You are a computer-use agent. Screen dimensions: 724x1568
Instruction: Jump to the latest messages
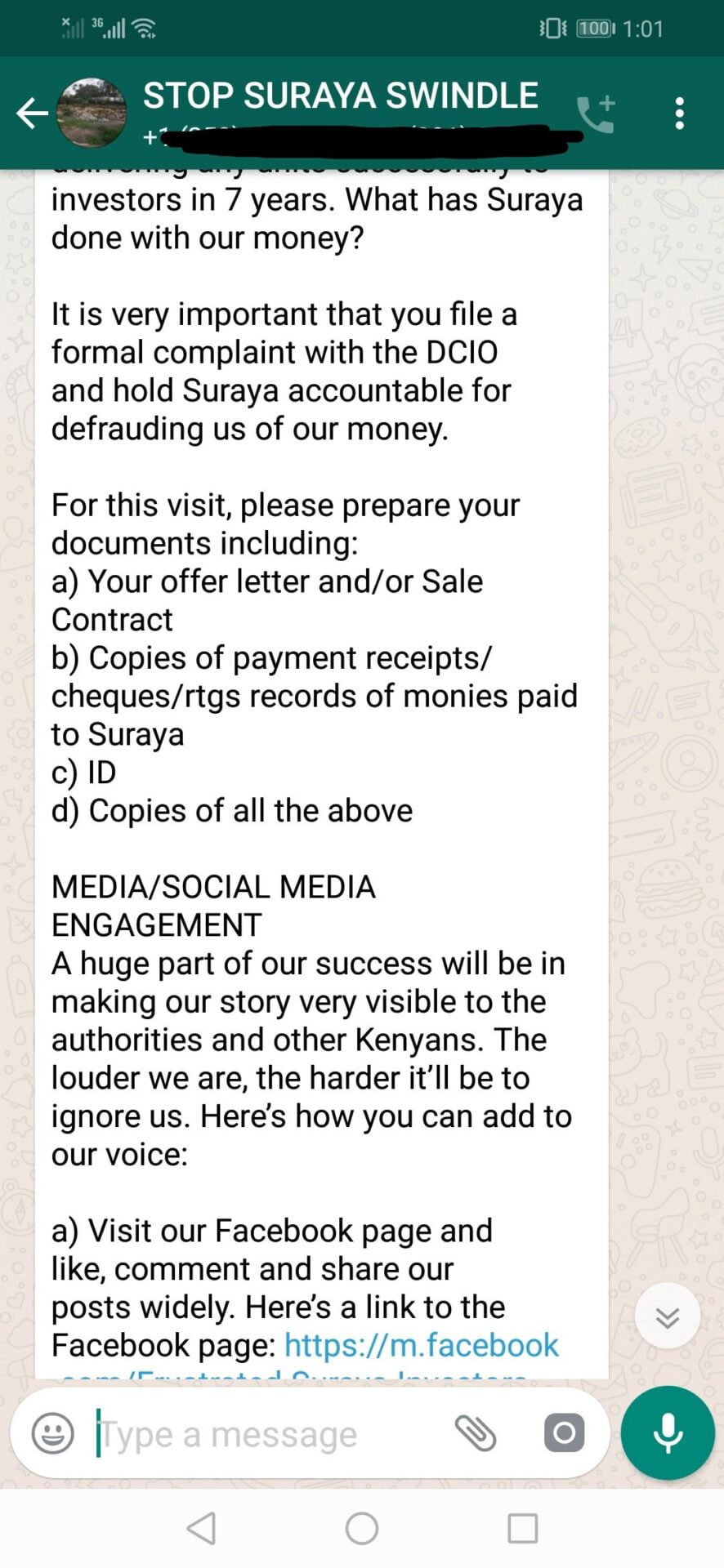[667, 1317]
